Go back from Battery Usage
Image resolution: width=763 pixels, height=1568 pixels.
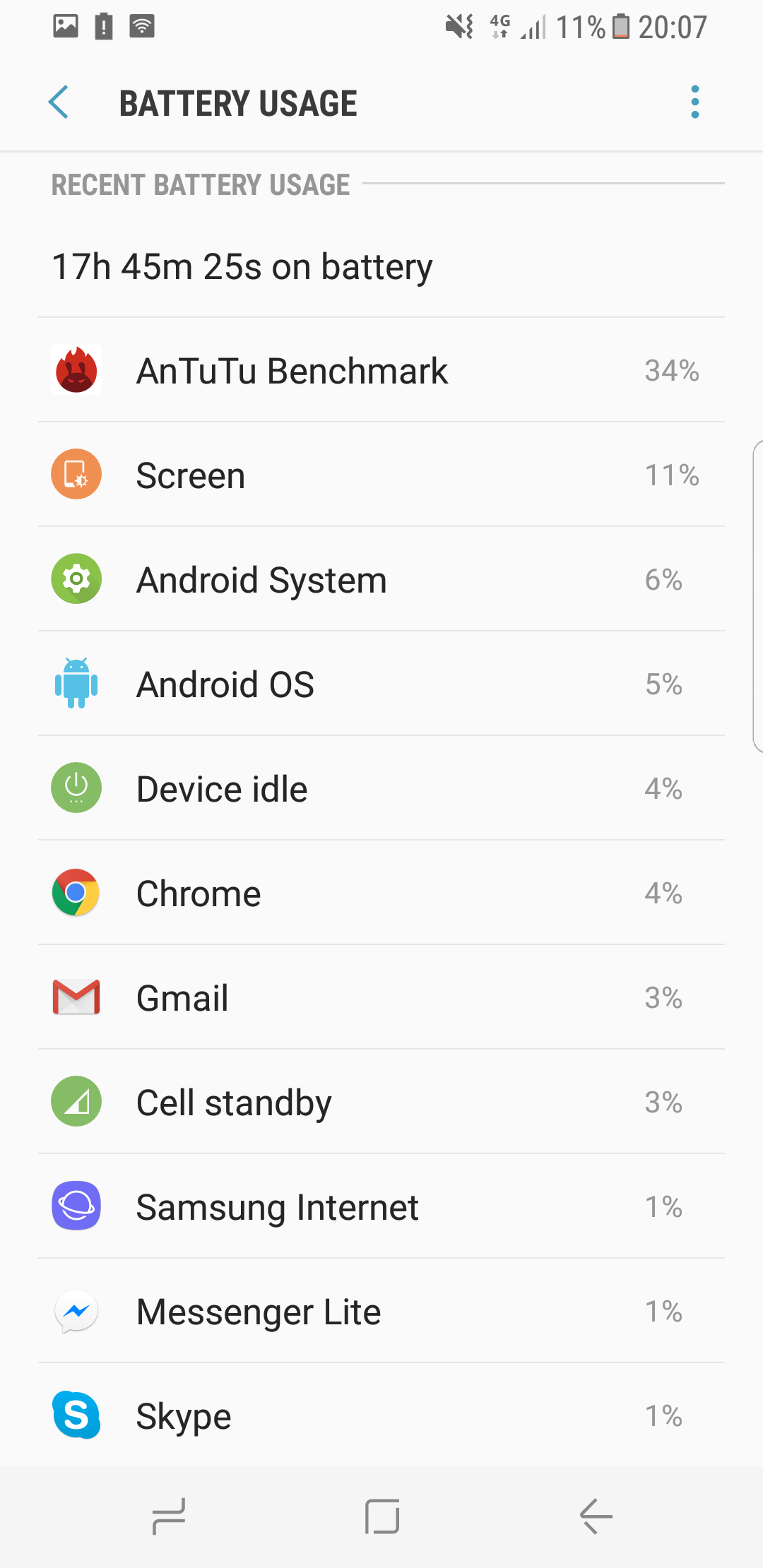pos(59,102)
